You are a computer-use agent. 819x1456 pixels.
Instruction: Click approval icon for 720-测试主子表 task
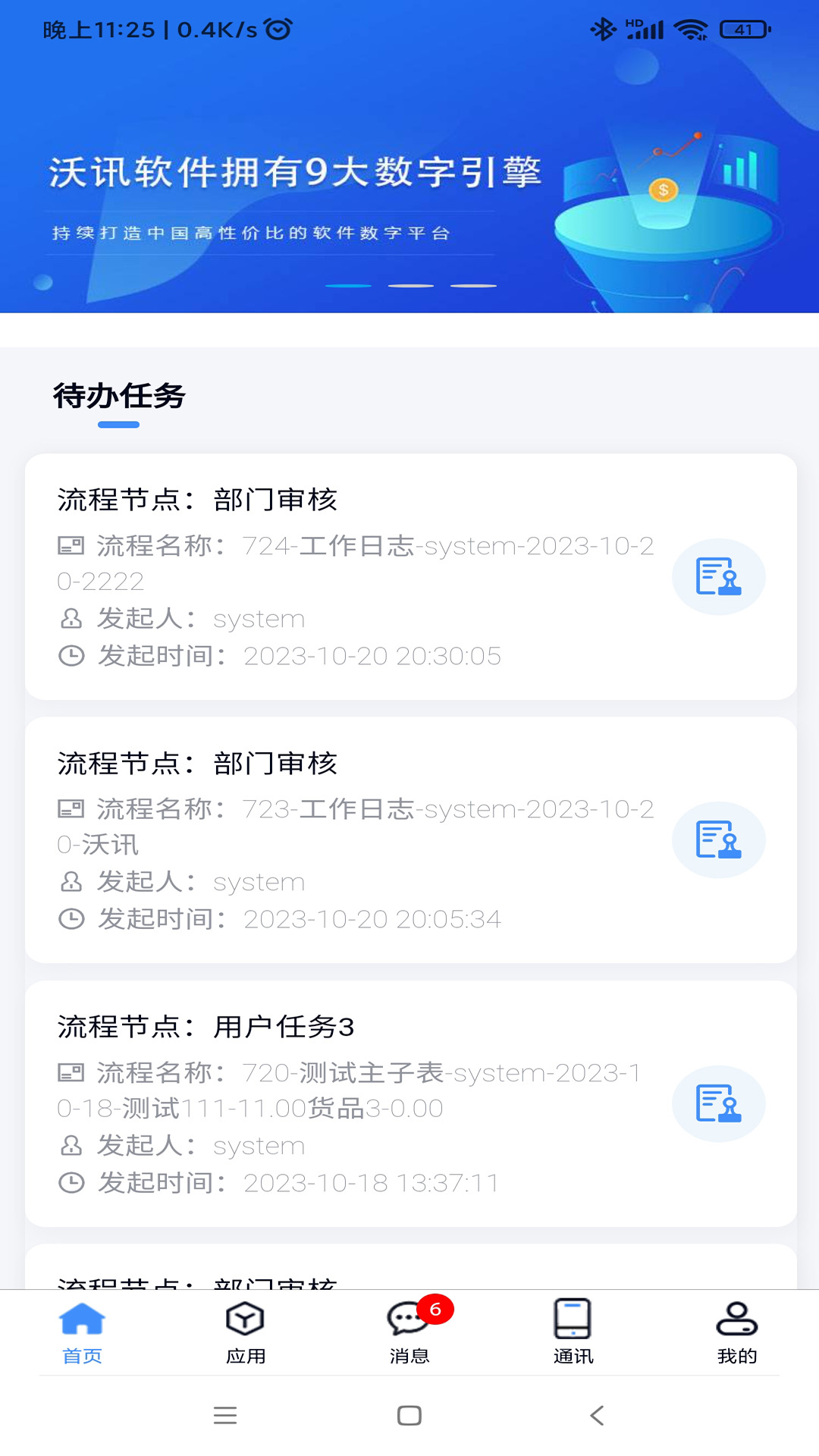point(719,1103)
